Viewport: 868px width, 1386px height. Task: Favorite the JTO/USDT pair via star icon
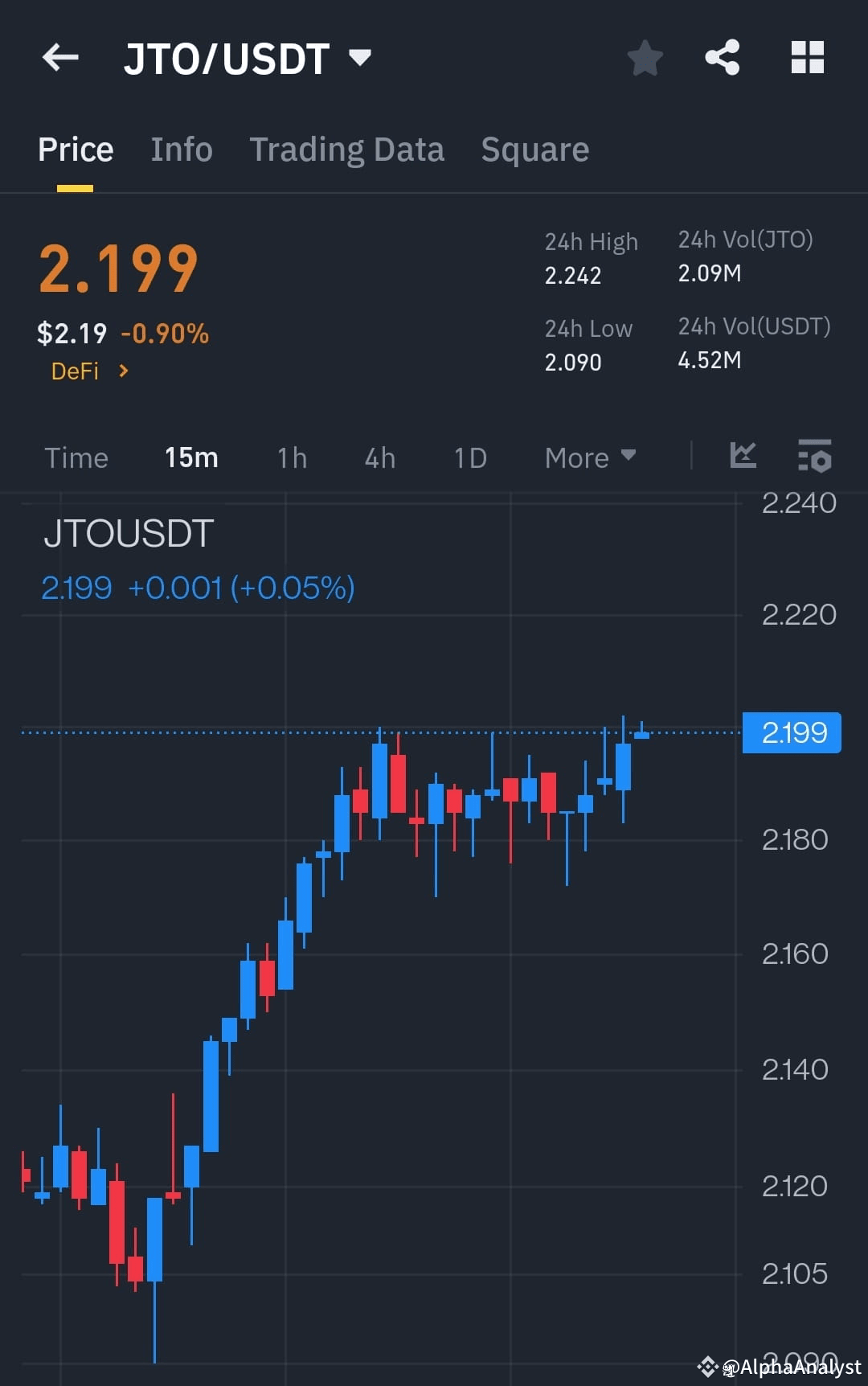click(645, 56)
